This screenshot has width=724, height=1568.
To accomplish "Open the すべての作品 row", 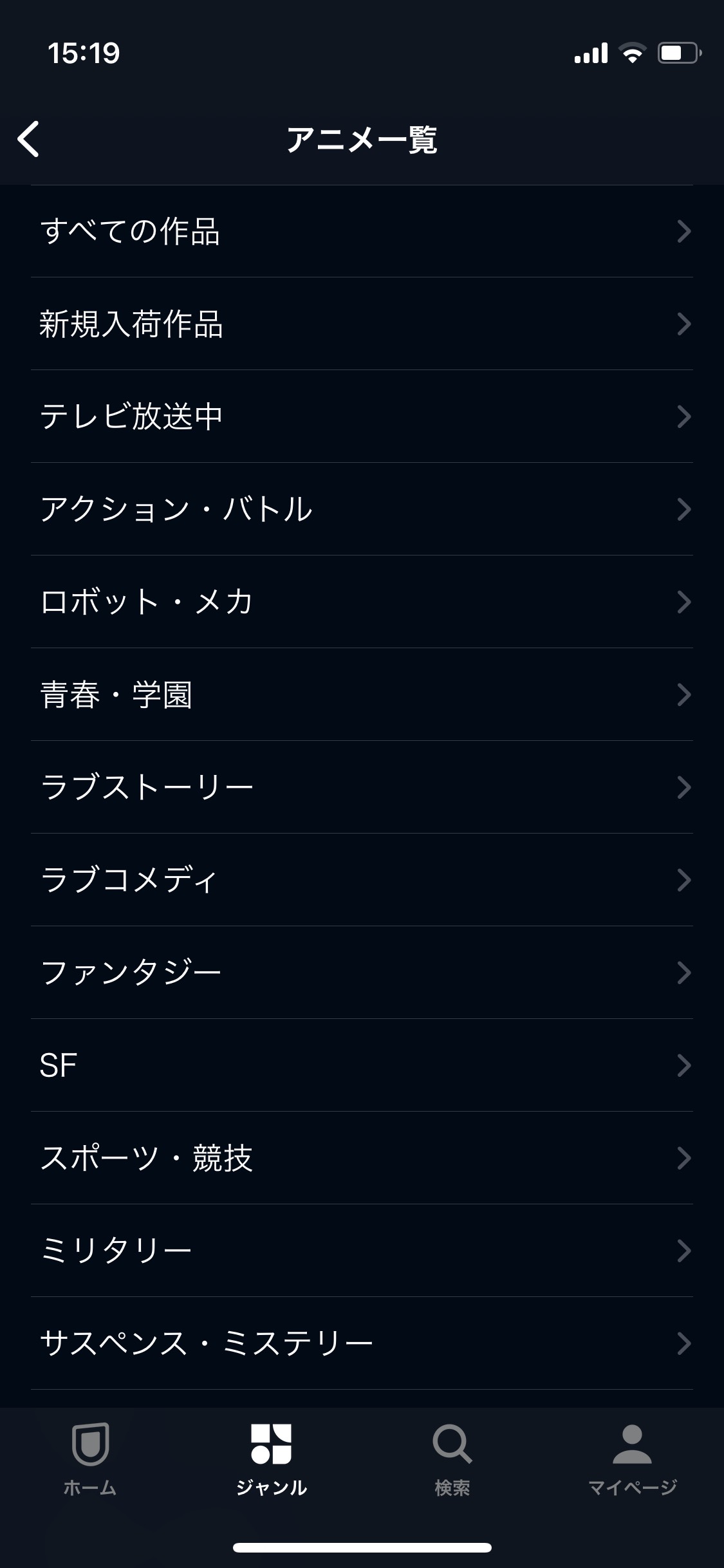I will tap(362, 232).
